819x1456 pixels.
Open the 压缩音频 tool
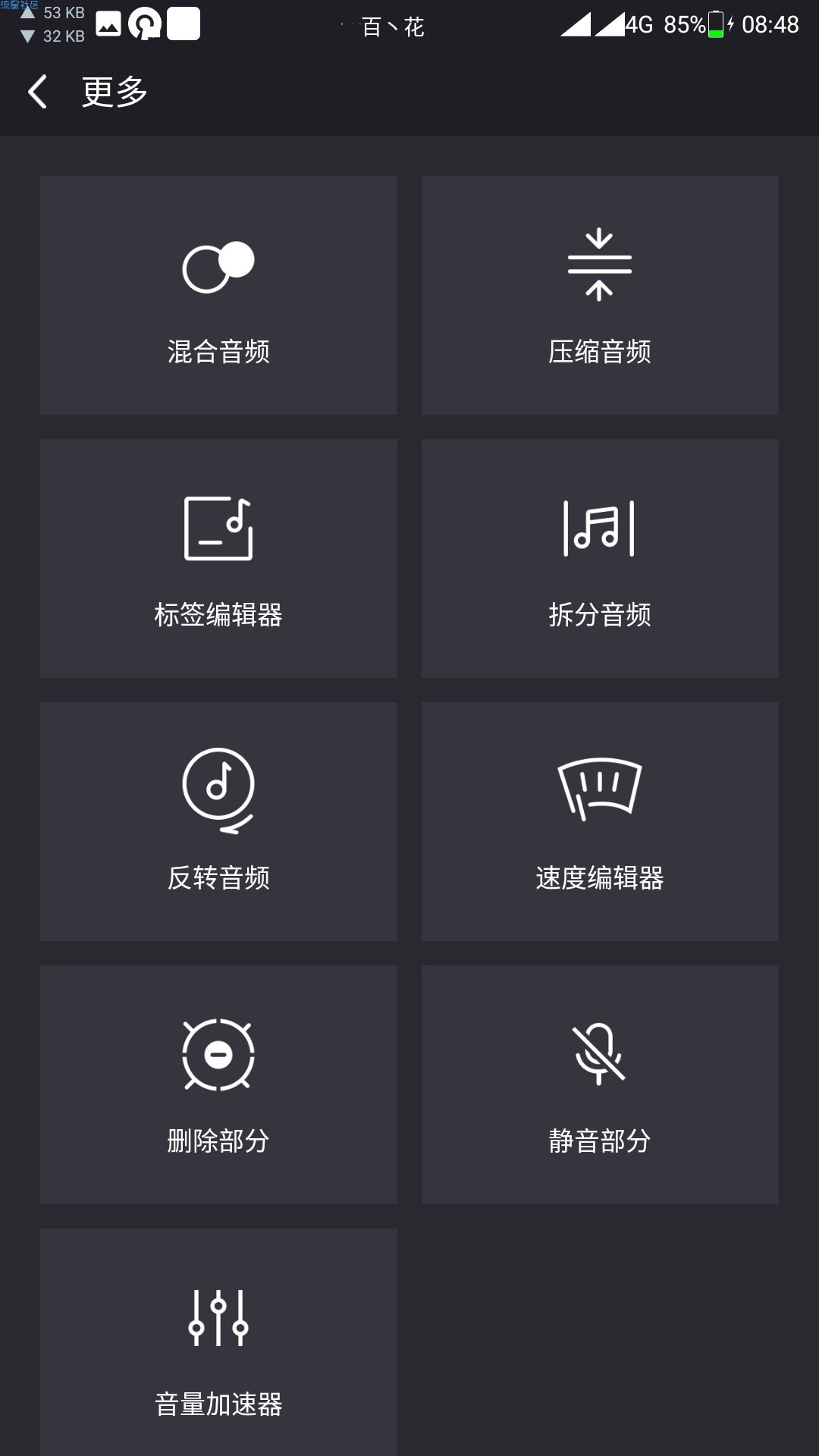click(600, 295)
